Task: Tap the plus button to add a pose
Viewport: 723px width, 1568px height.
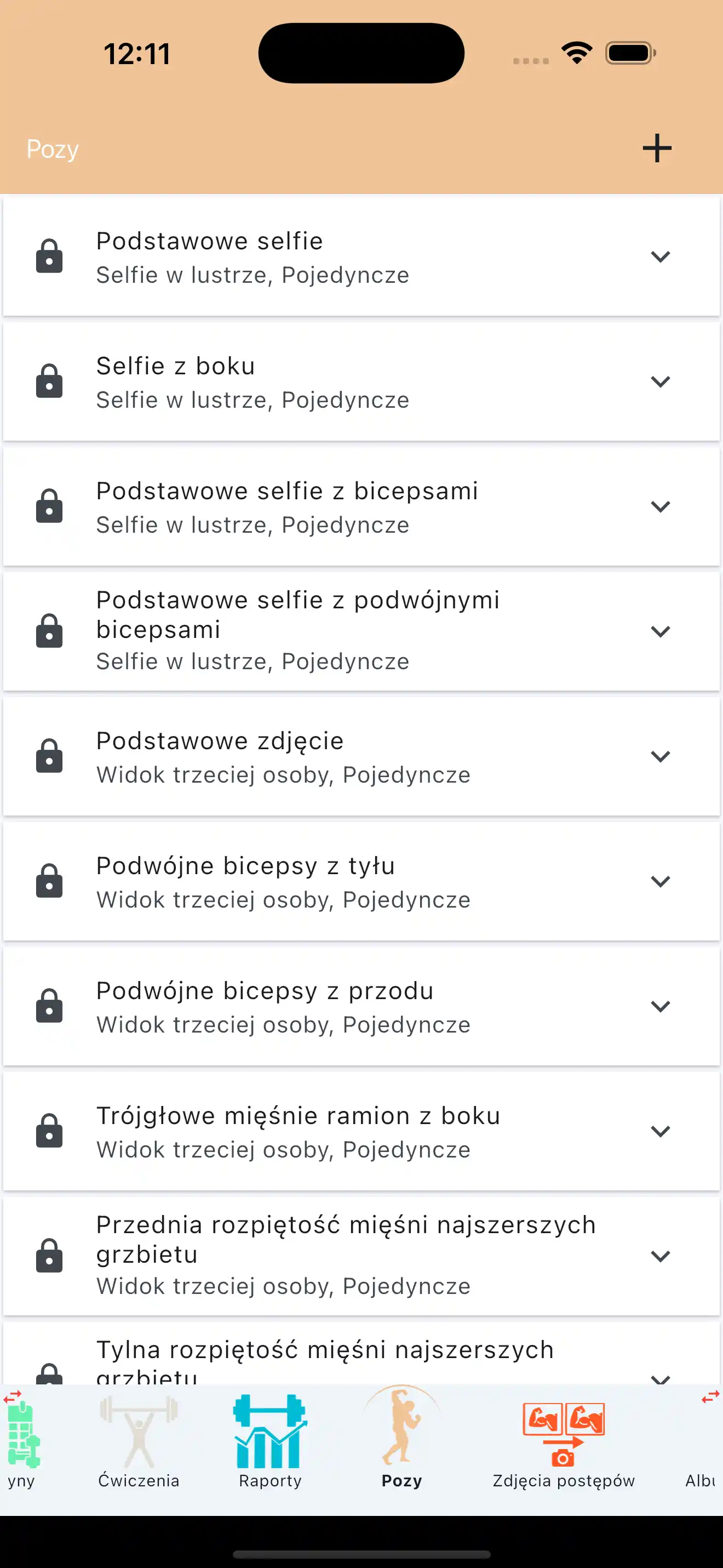Action: pos(656,148)
